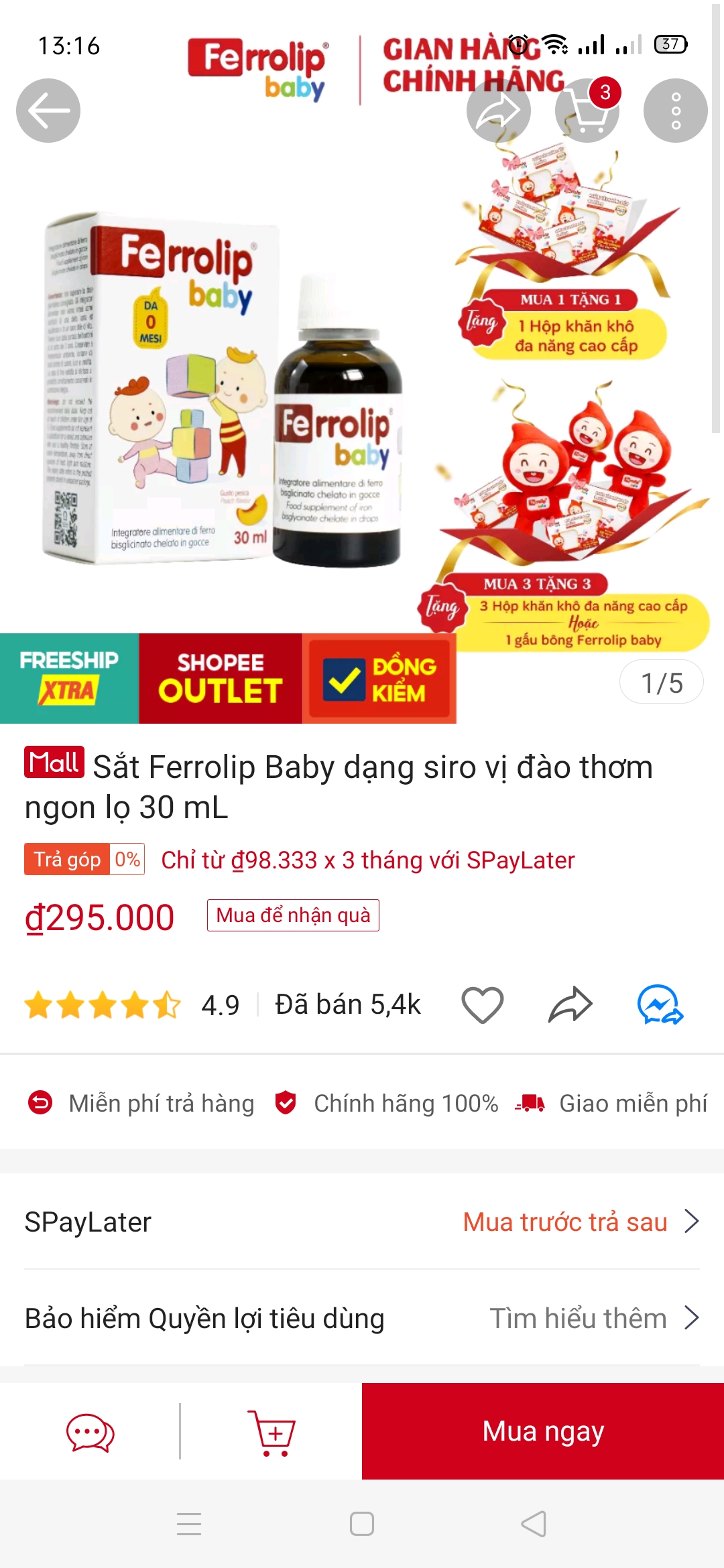Tap the 'Mua ngay' button

pyautogui.click(x=543, y=1431)
